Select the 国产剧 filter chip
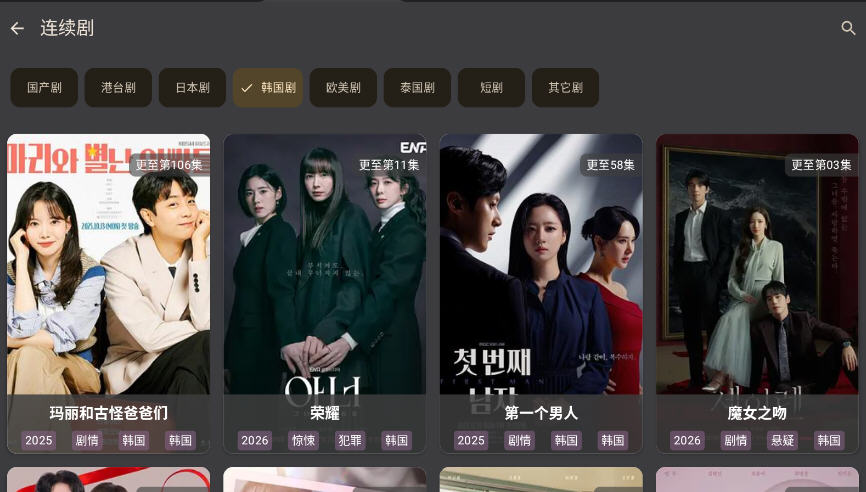Image resolution: width=866 pixels, height=492 pixels. 44,88
